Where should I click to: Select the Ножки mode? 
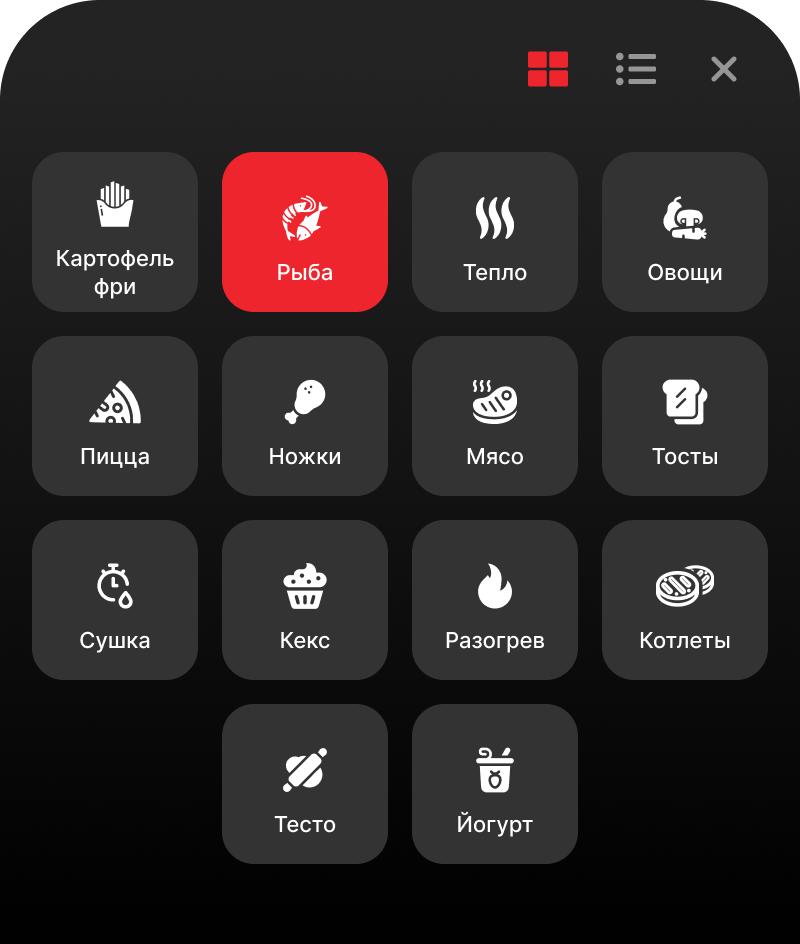[x=305, y=416]
